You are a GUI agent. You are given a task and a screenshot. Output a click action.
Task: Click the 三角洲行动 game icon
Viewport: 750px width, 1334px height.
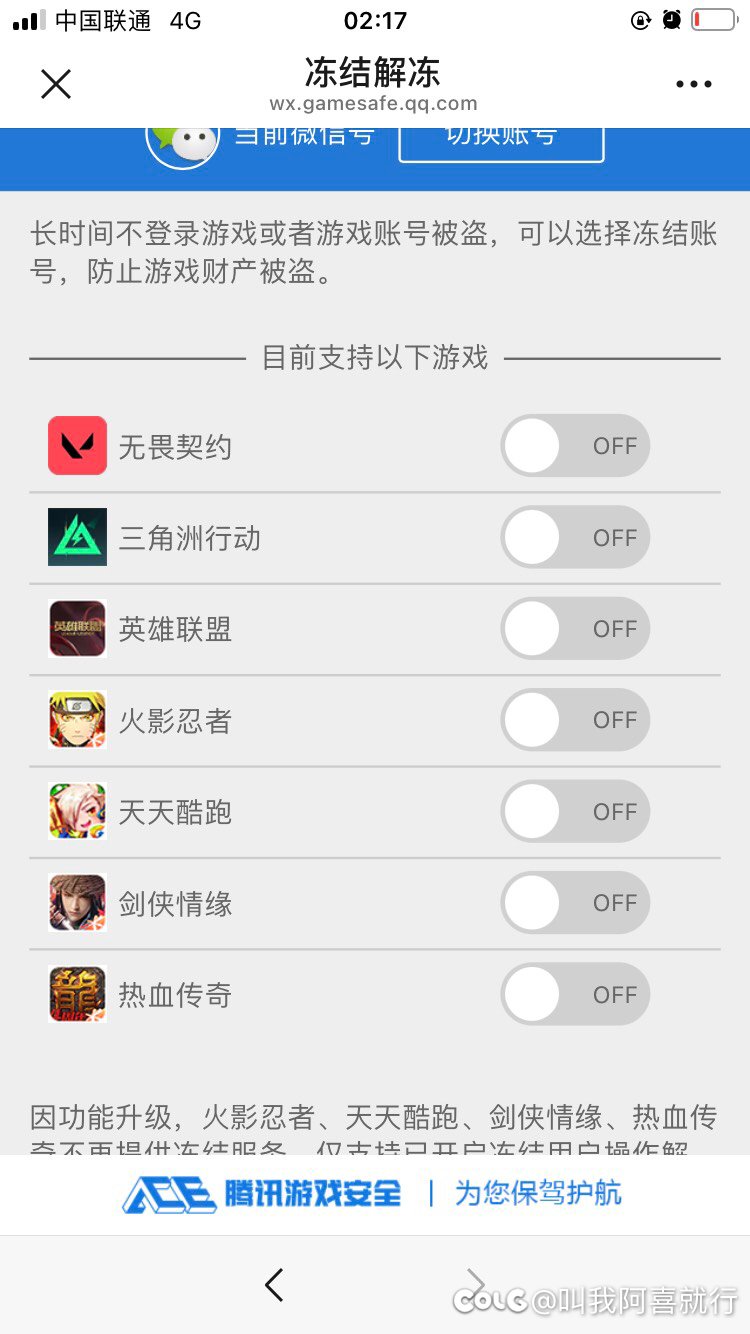pyautogui.click(x=77, y=537)
